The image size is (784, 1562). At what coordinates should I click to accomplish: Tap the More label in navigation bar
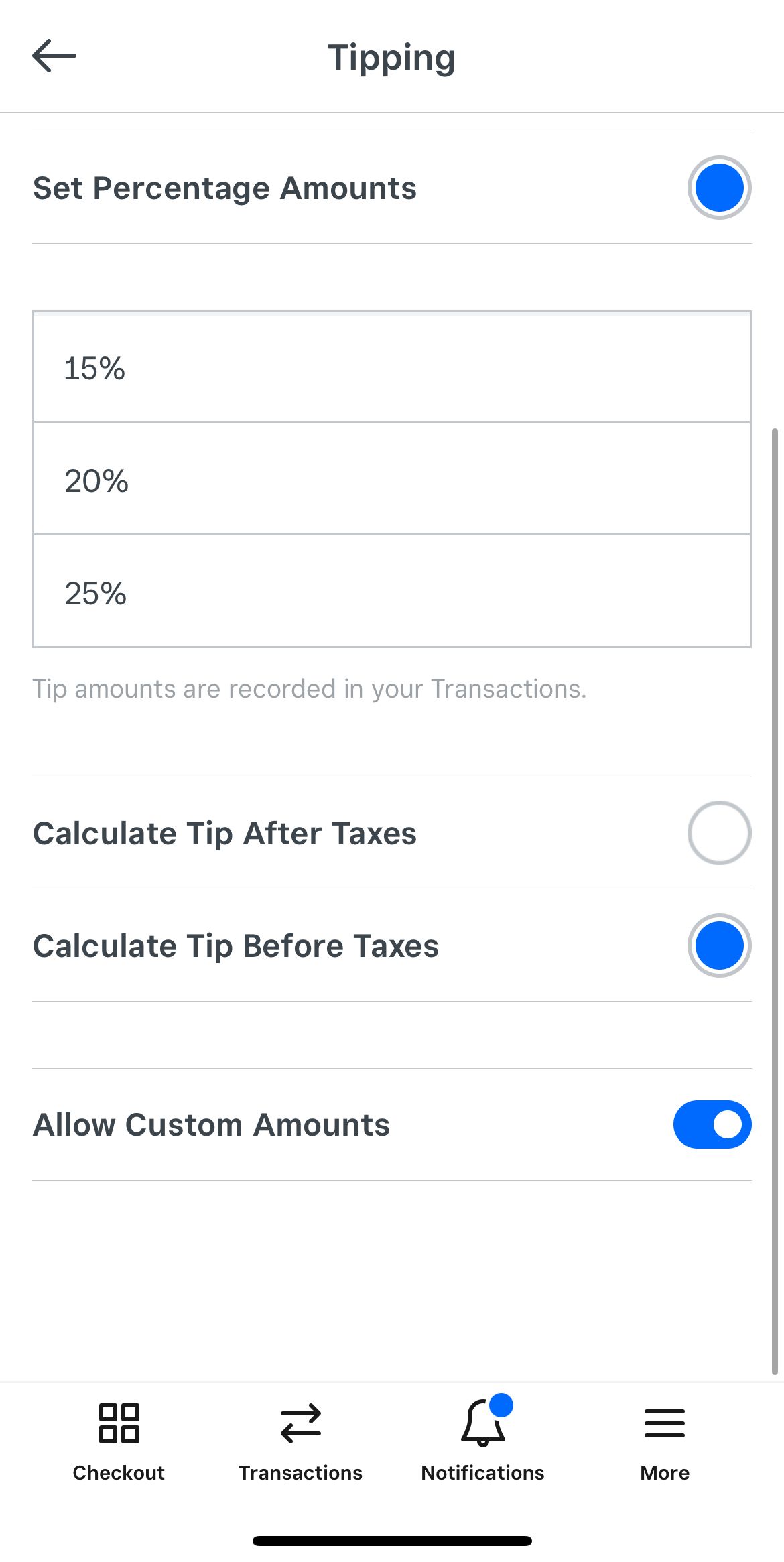click(x=664, y=1473)
